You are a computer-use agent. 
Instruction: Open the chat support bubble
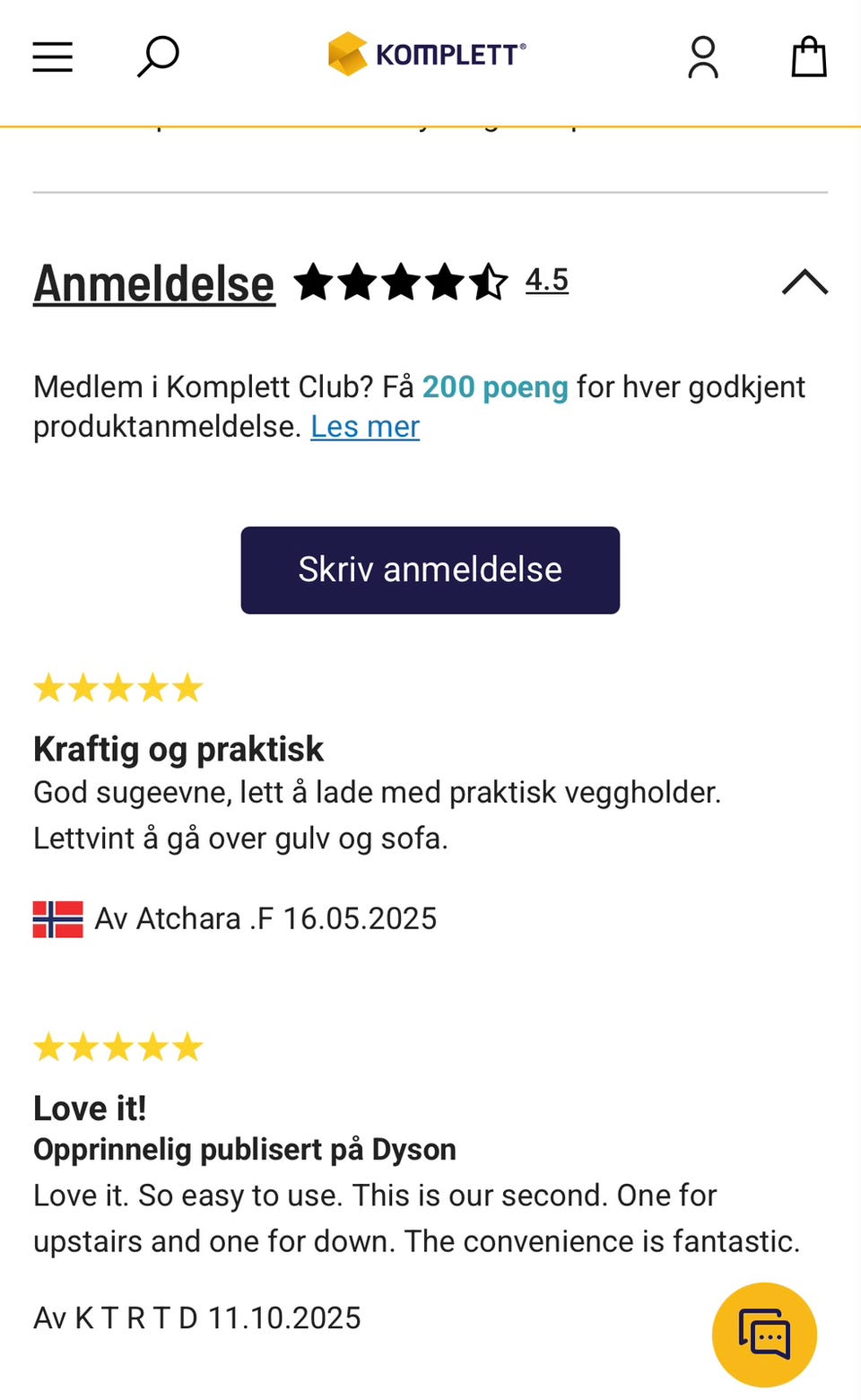(x=763, y=1335)
